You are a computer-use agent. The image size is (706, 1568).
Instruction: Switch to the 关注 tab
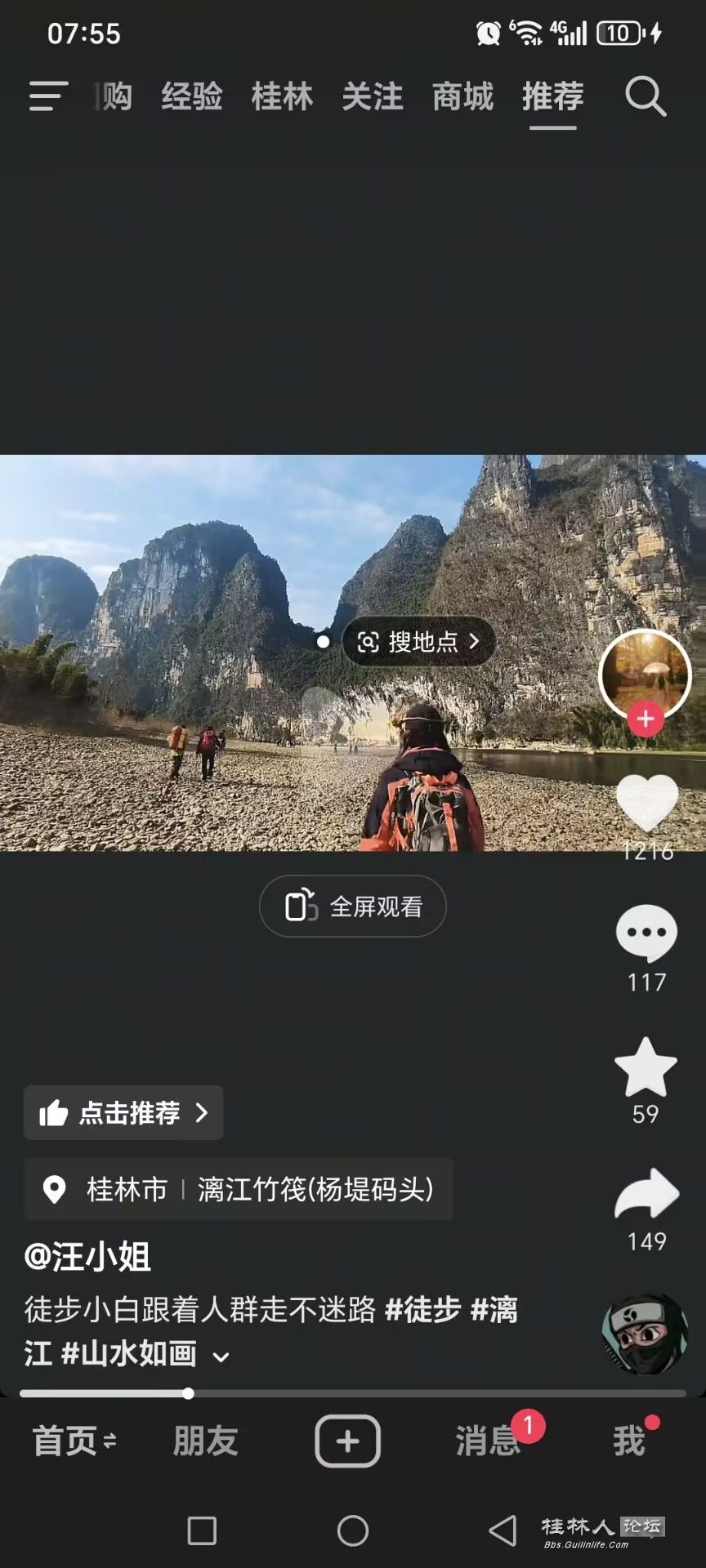[x=373, y=96]
